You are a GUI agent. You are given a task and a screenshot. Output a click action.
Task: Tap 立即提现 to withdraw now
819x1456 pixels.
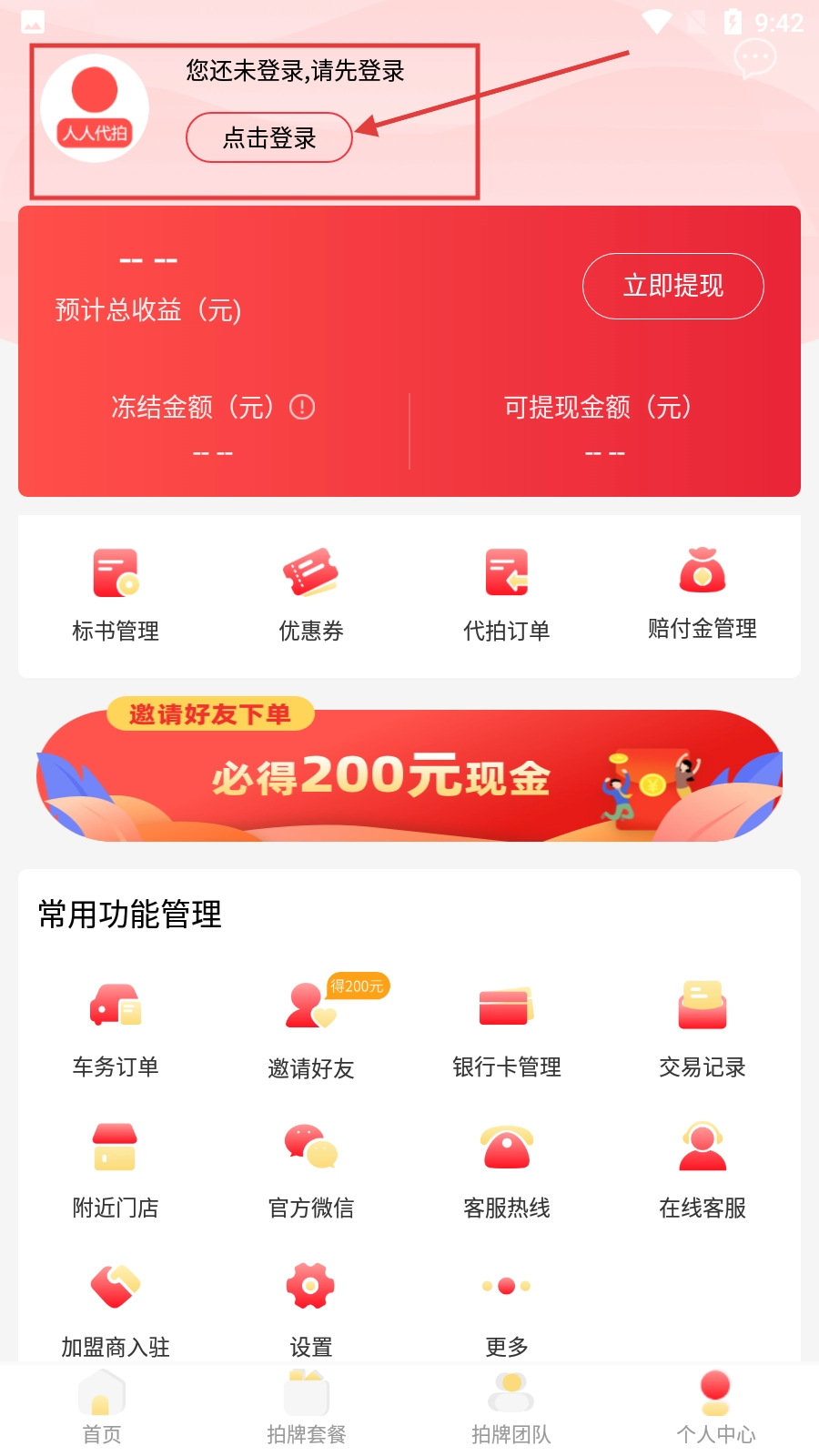[672, 286]
